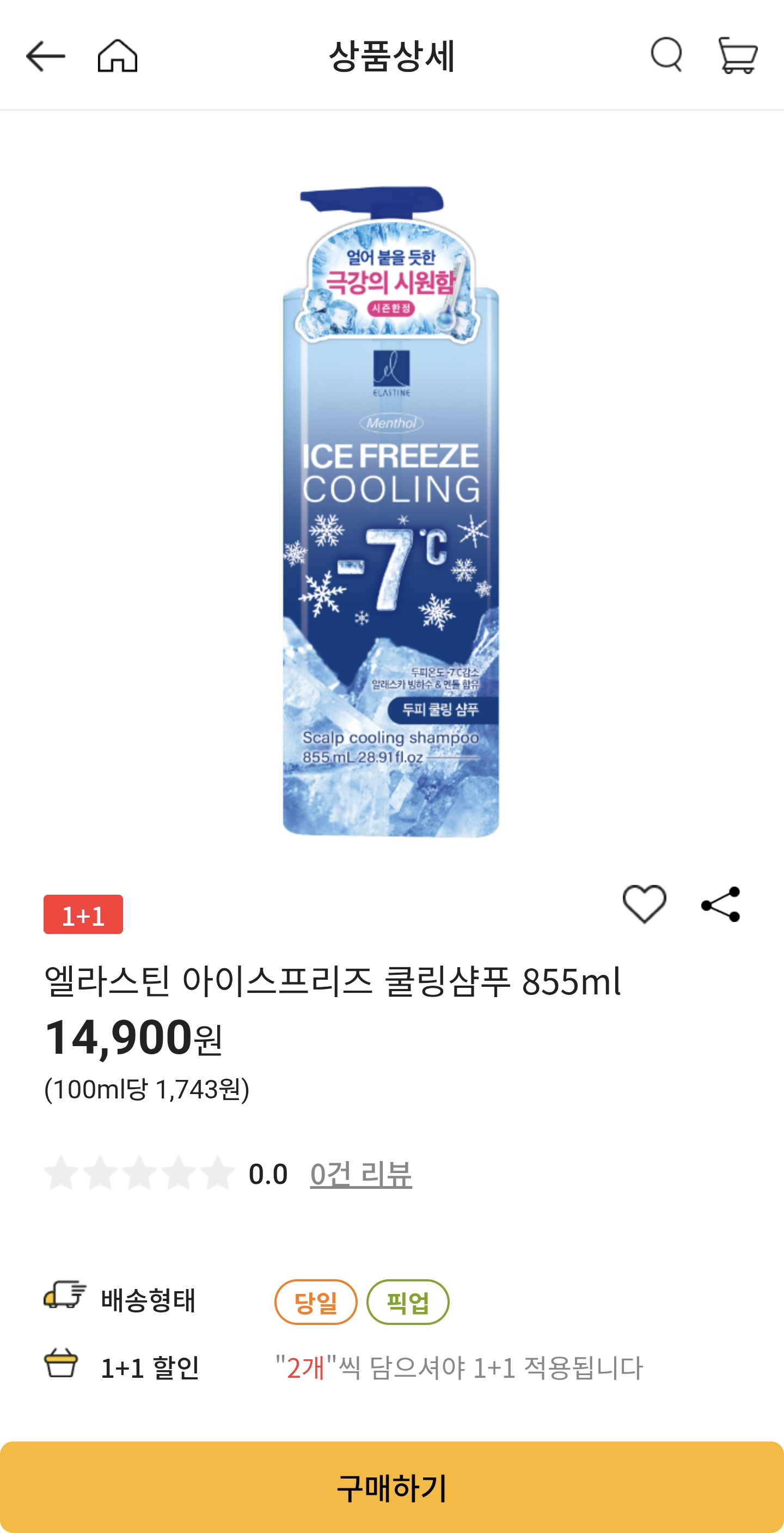Open product search
This screenshot has width=784, height=1533.
[x=666, y=55]
